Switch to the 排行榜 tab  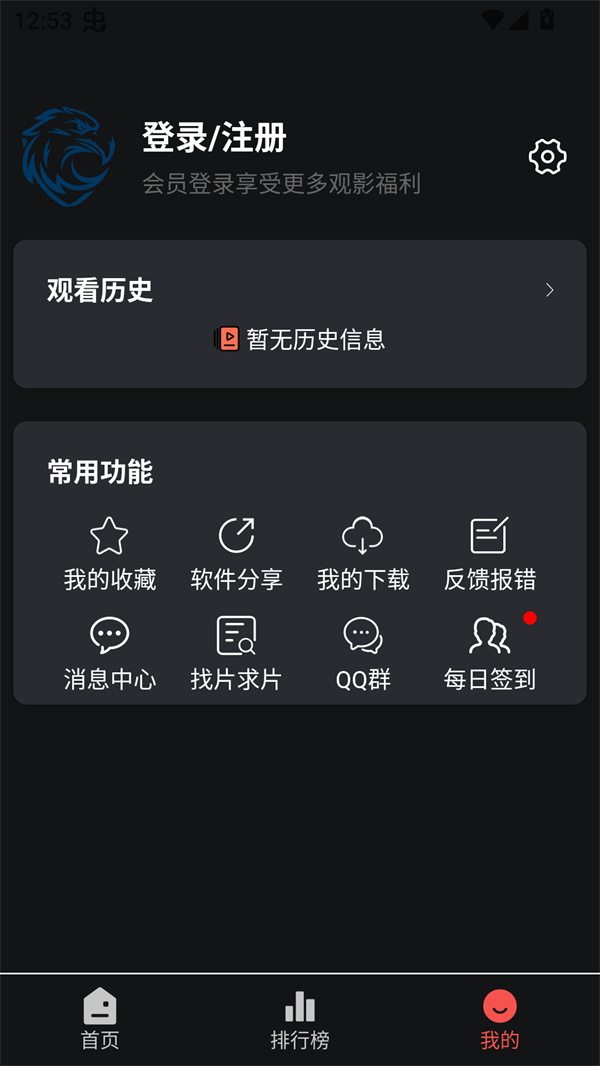coord(300,1019)
